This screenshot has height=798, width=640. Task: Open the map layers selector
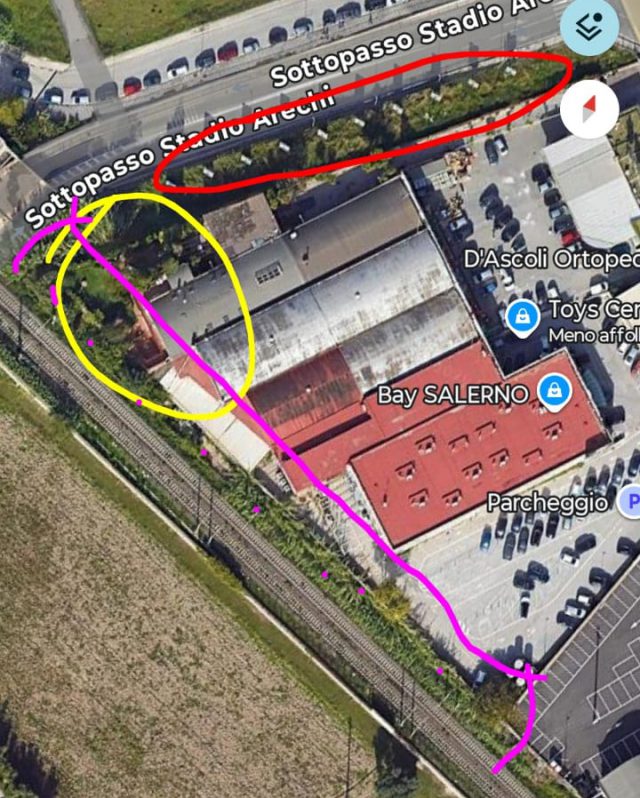pyautogui.click(x=589, y=29)
